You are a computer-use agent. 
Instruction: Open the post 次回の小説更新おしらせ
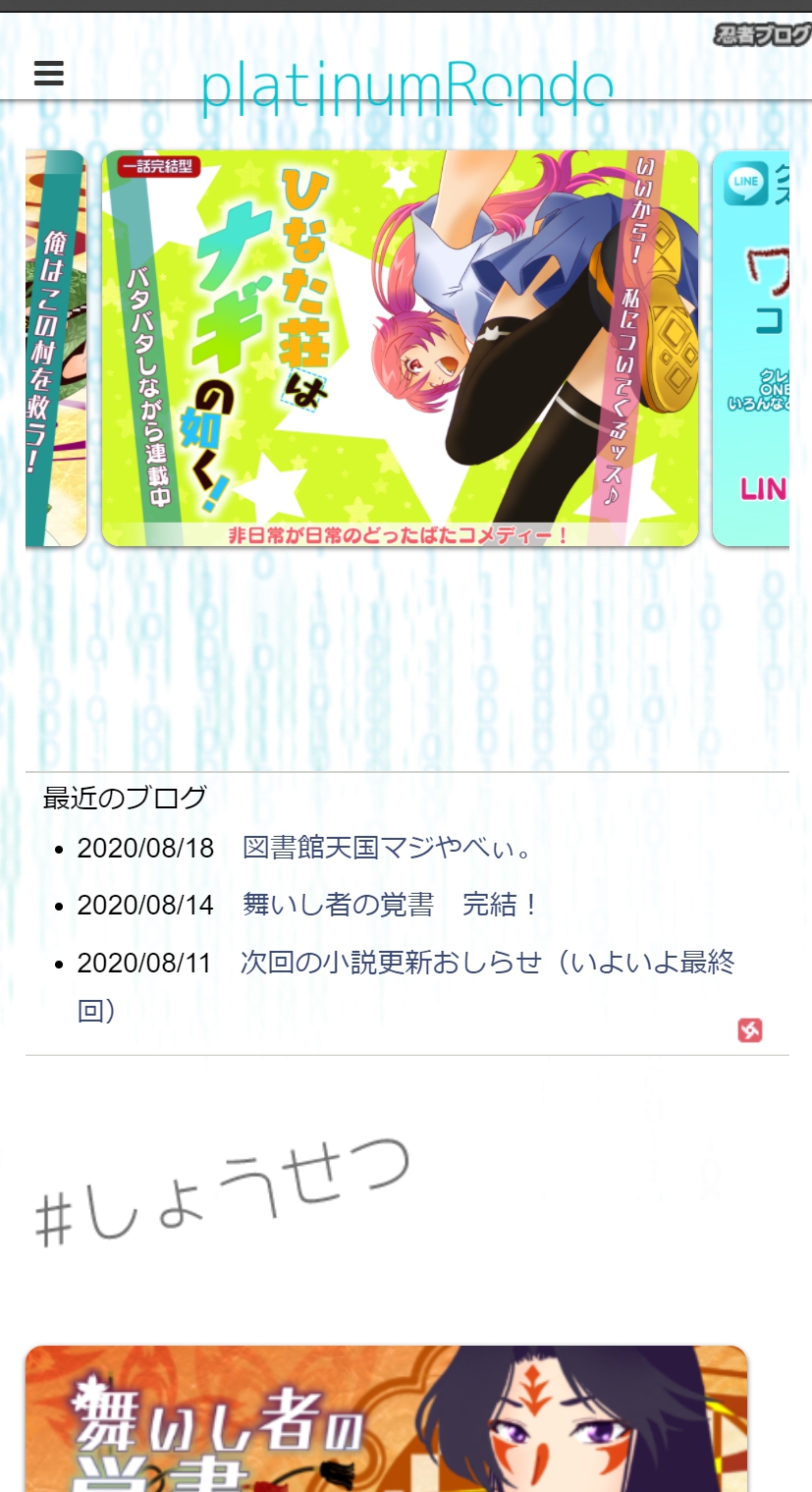click(x=488, y=963)
